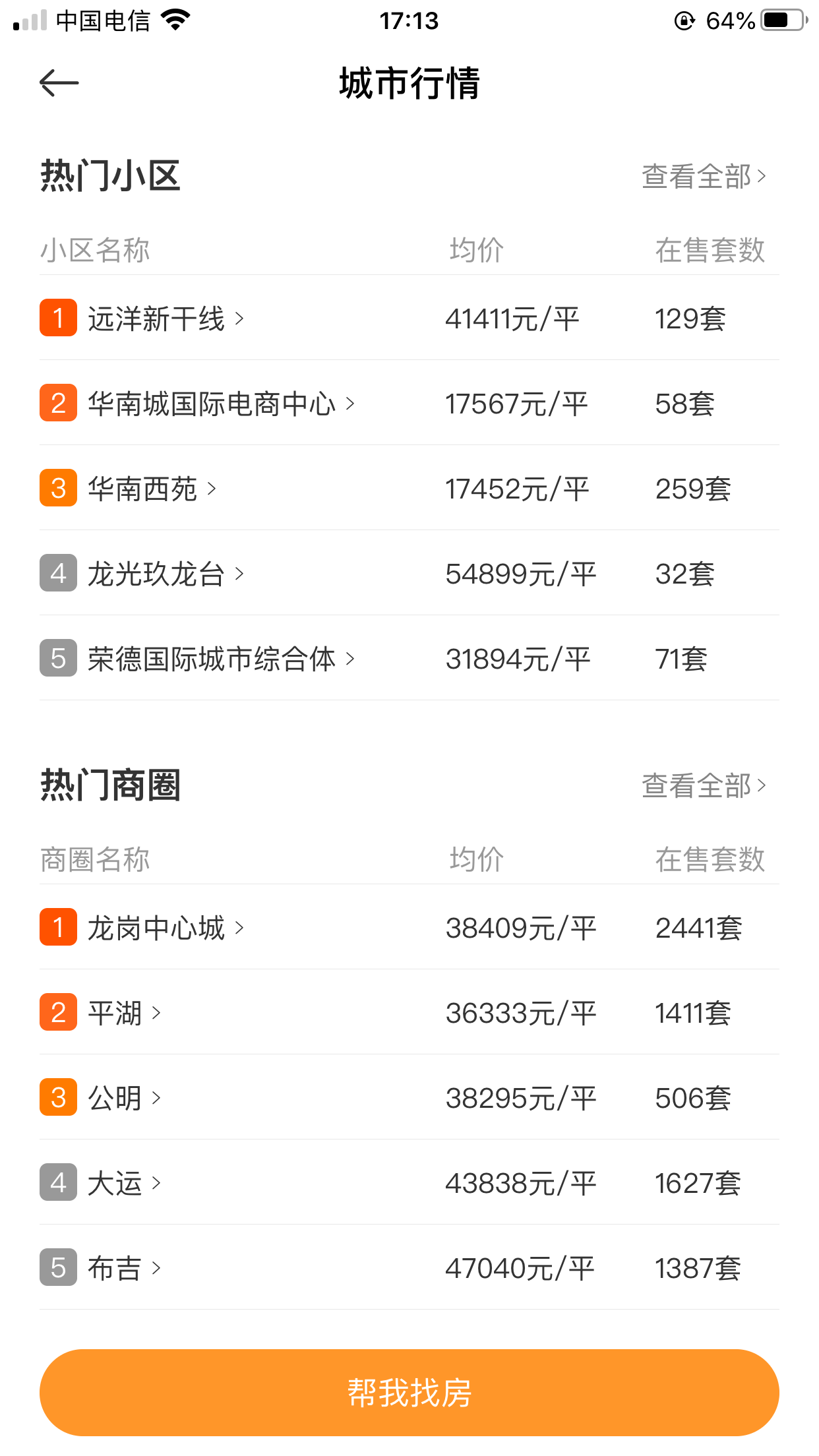Open the 远洋新干线 community row
The height and width of the screenshot is (1456, 819).
tap(409, 318)
